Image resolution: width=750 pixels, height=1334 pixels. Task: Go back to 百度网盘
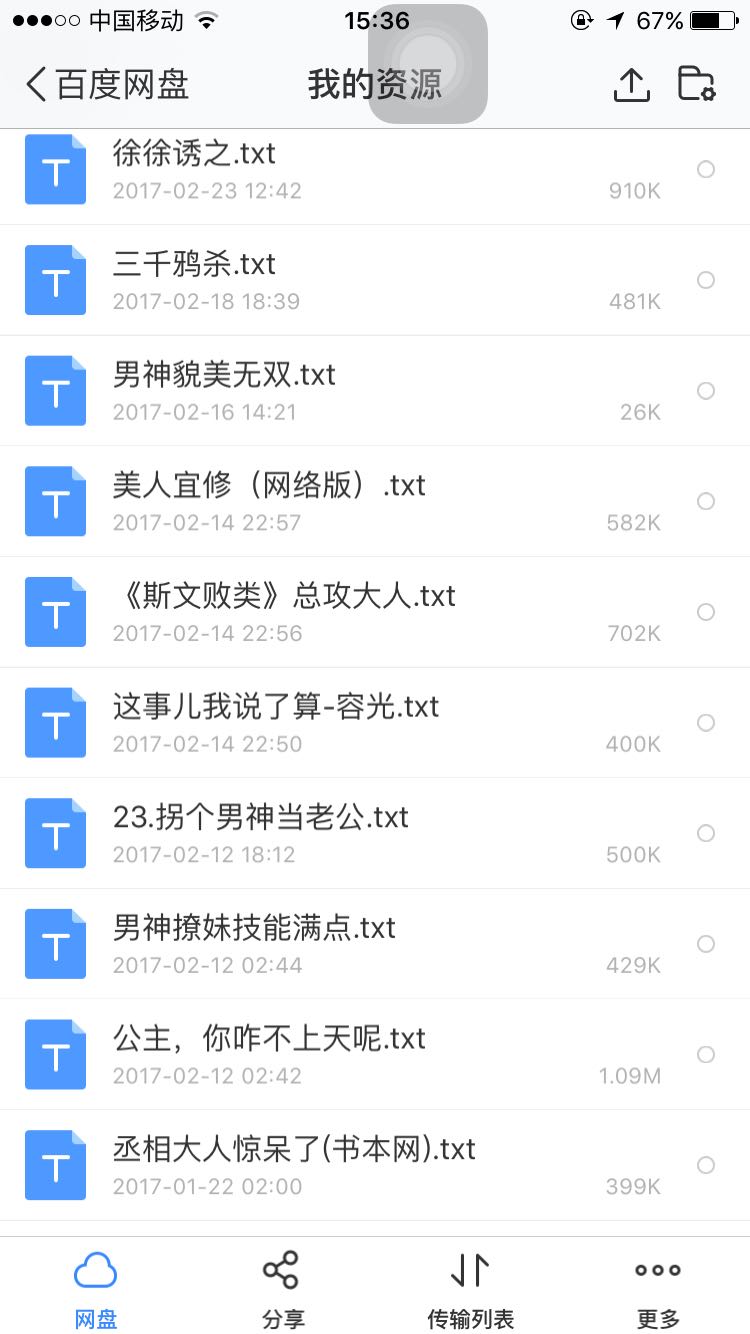[107, 84]
